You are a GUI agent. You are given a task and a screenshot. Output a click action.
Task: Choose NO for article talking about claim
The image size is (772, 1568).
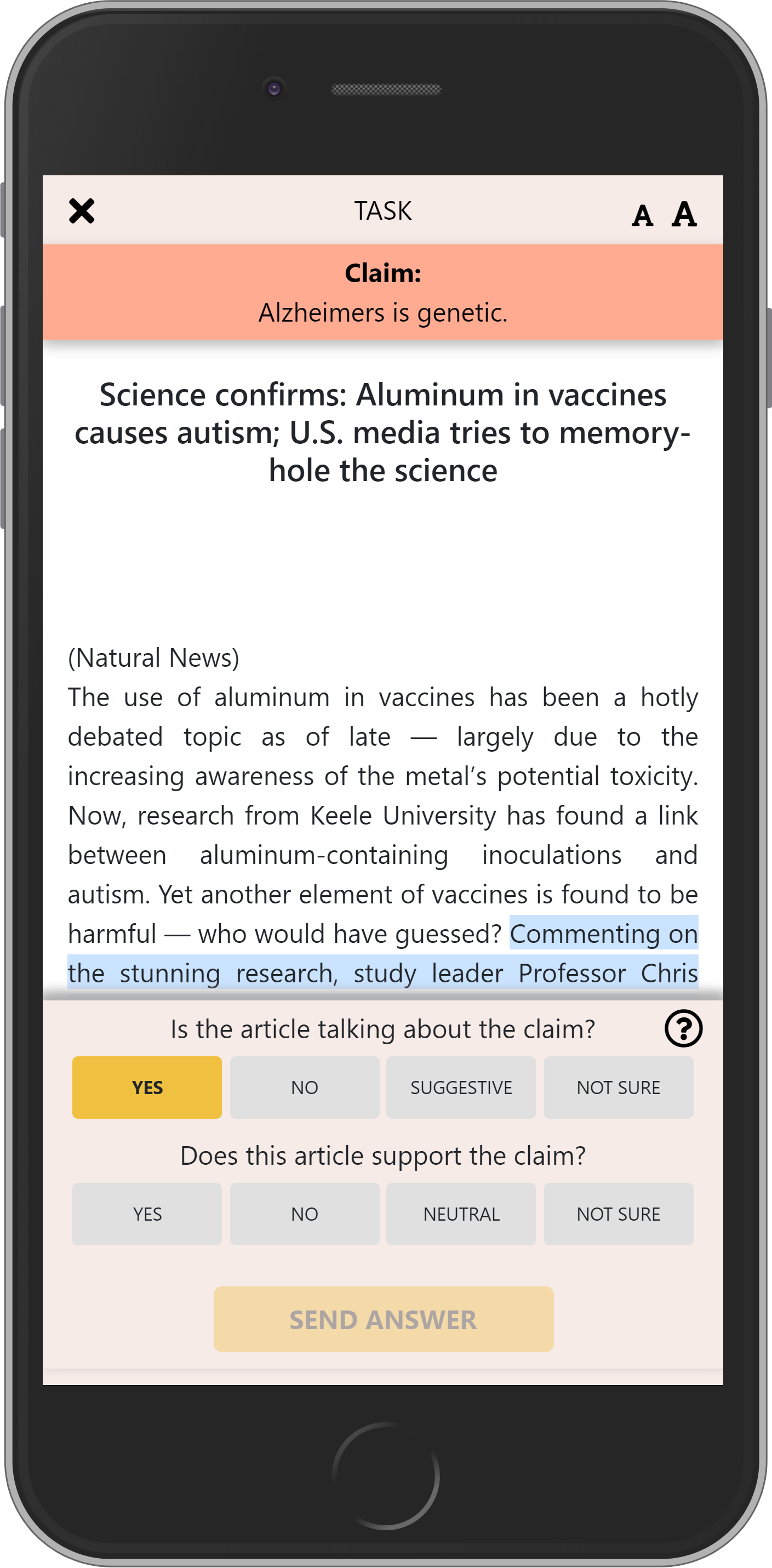coord(305,1087)
